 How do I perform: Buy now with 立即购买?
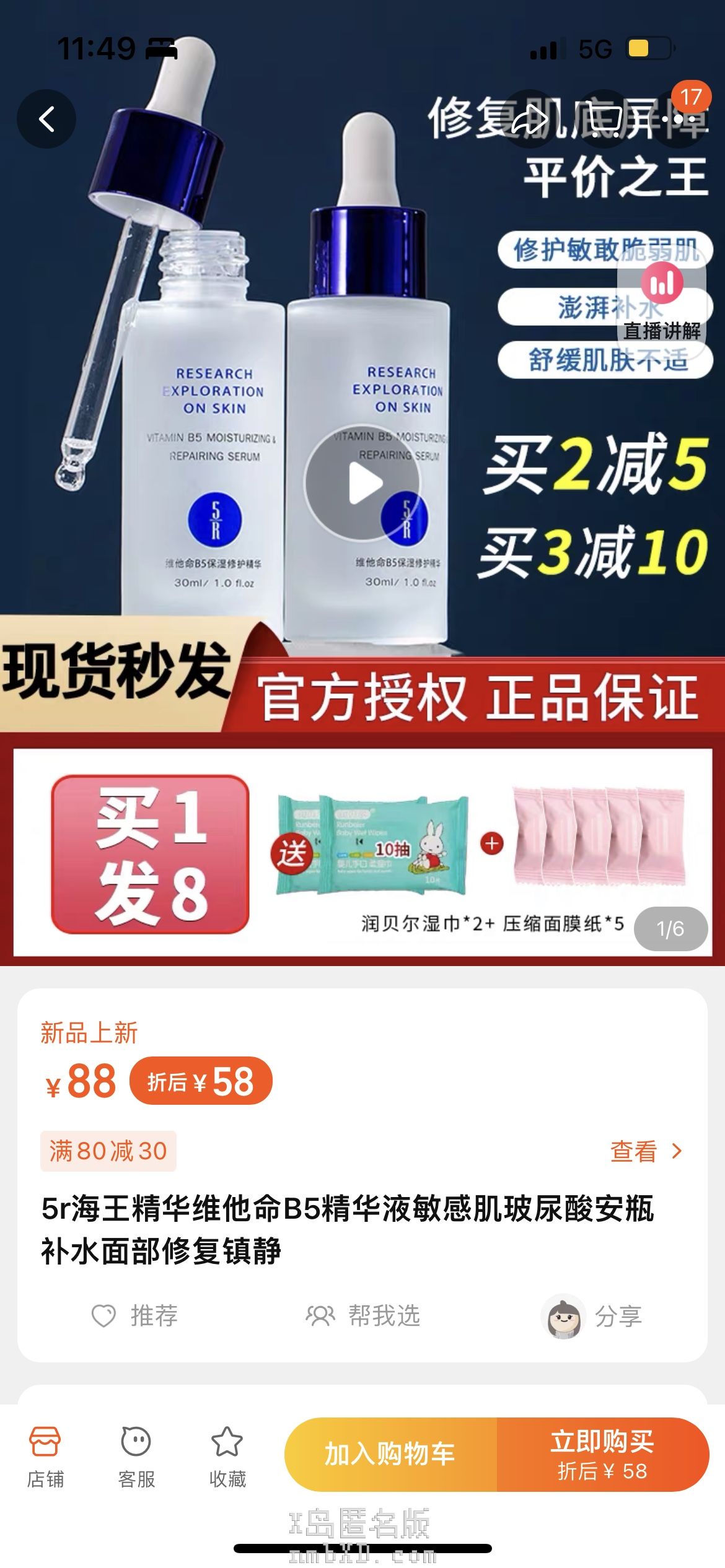[602, 1454]
